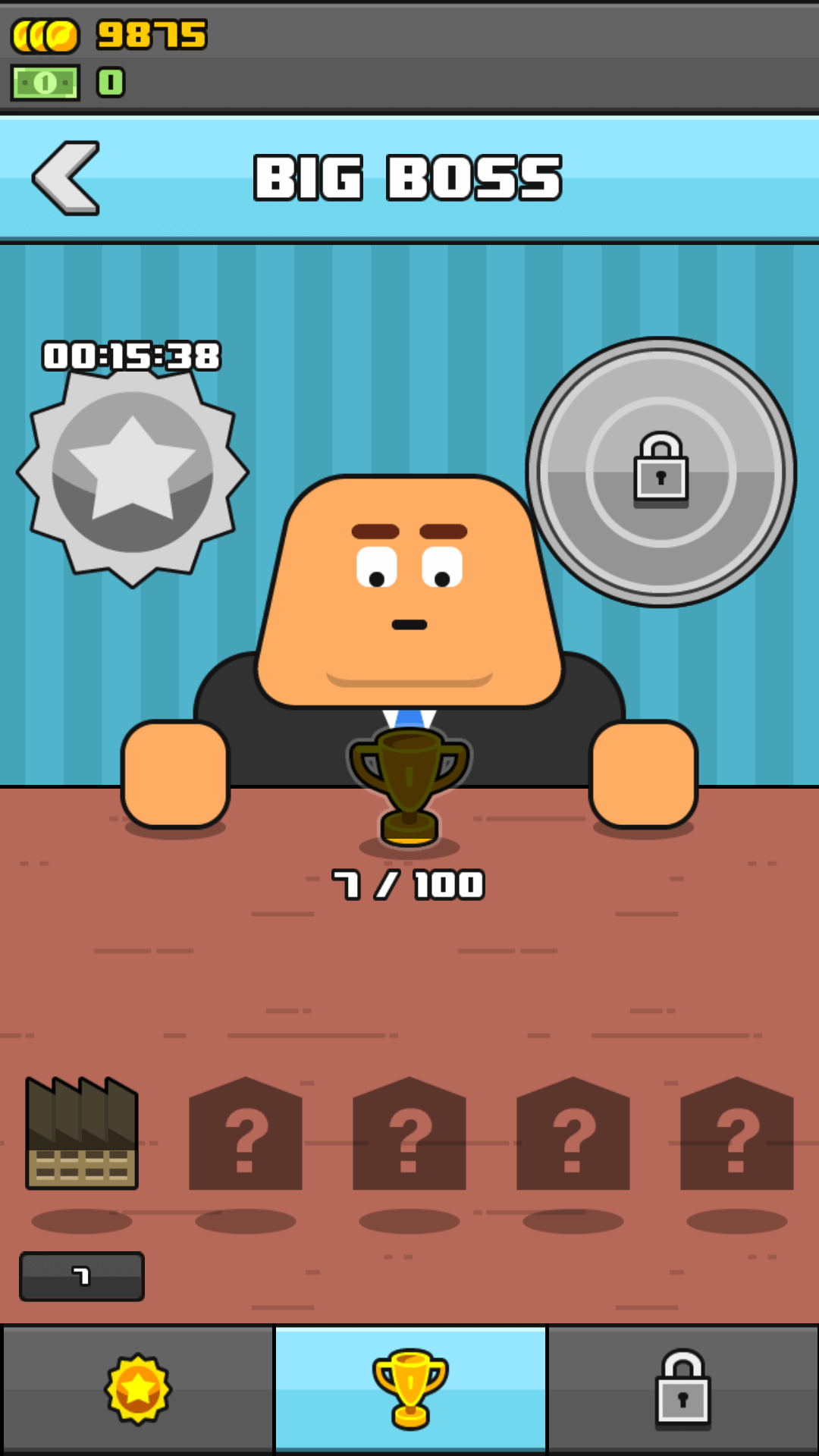The height and width of the screenshot is (1456, 819).
Task: Open the locked padlock tab
Action: (x=683, y=1389)
